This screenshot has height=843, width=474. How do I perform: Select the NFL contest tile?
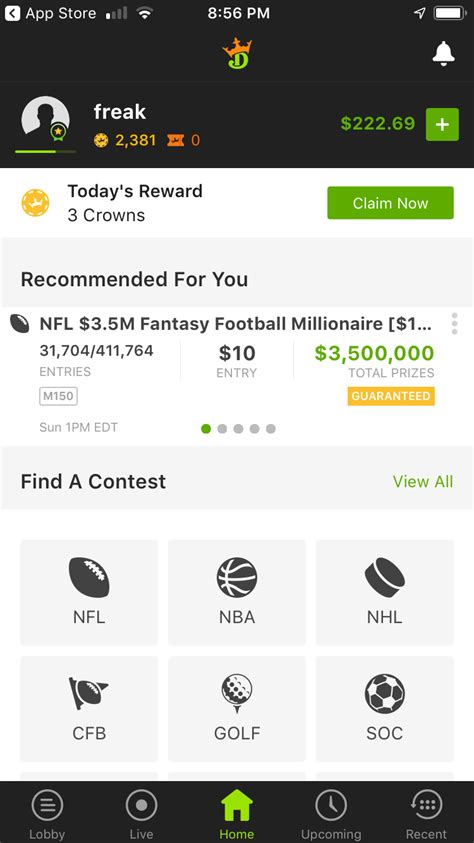89,592
